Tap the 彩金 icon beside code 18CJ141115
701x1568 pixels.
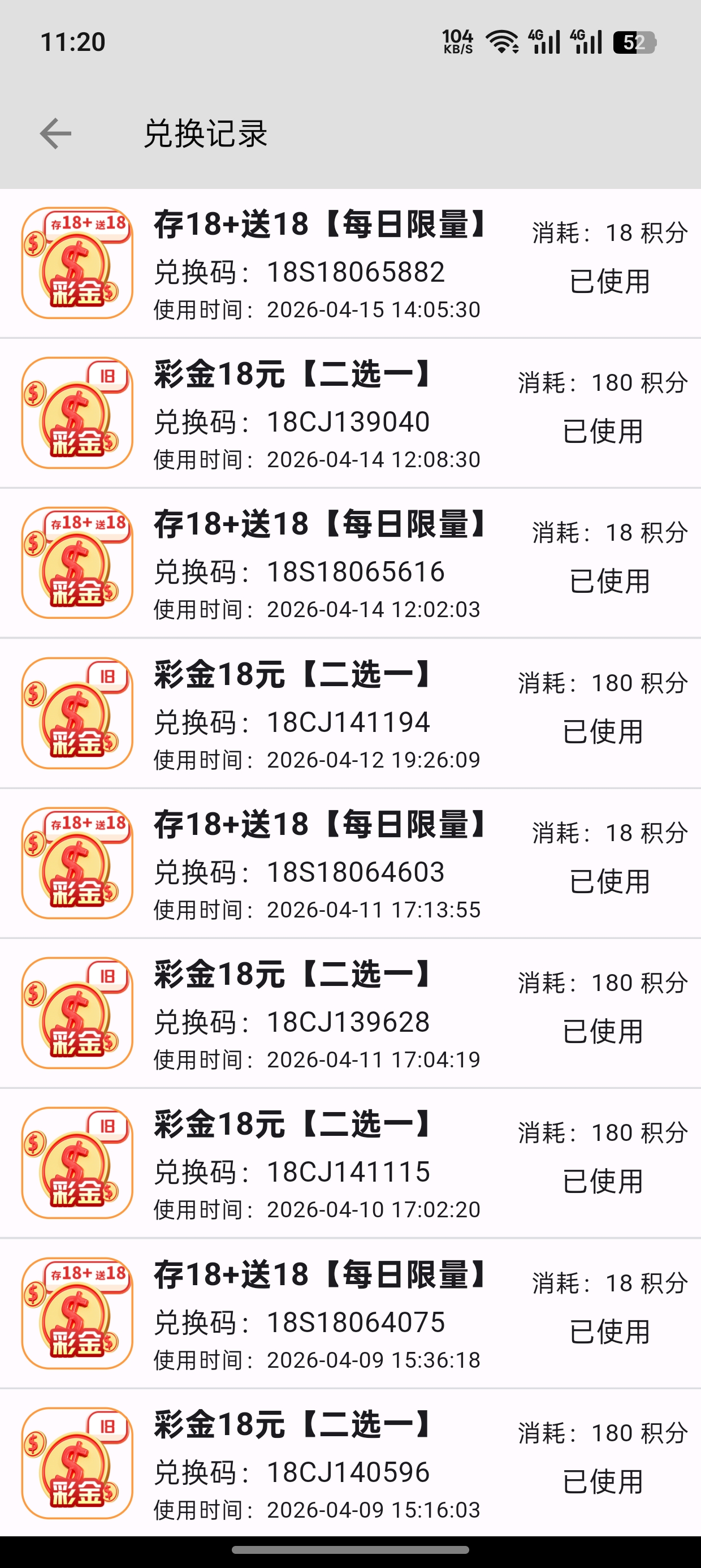(76, 1162)
